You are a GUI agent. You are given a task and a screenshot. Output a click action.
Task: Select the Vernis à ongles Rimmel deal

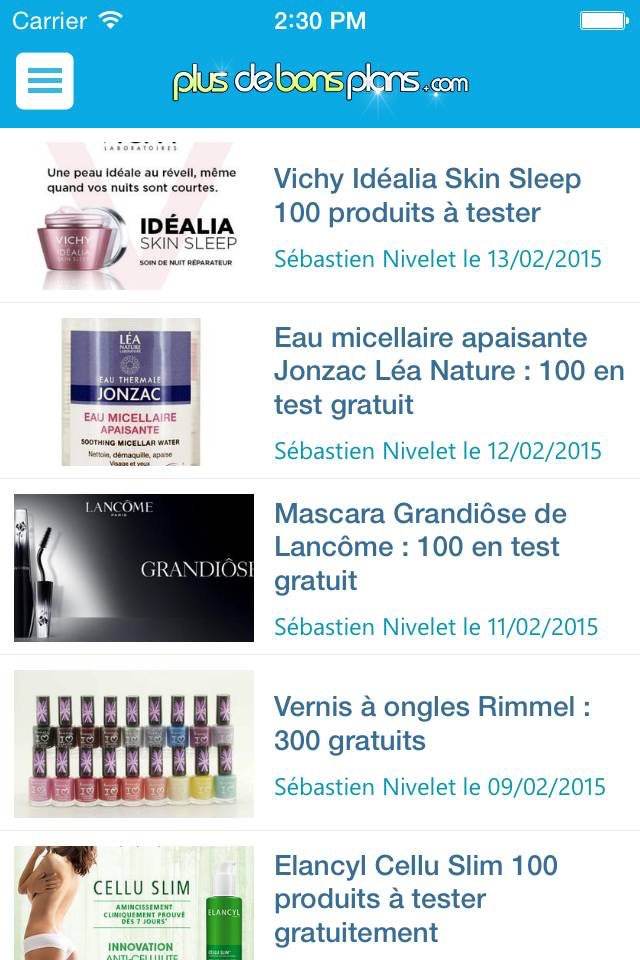320,743
